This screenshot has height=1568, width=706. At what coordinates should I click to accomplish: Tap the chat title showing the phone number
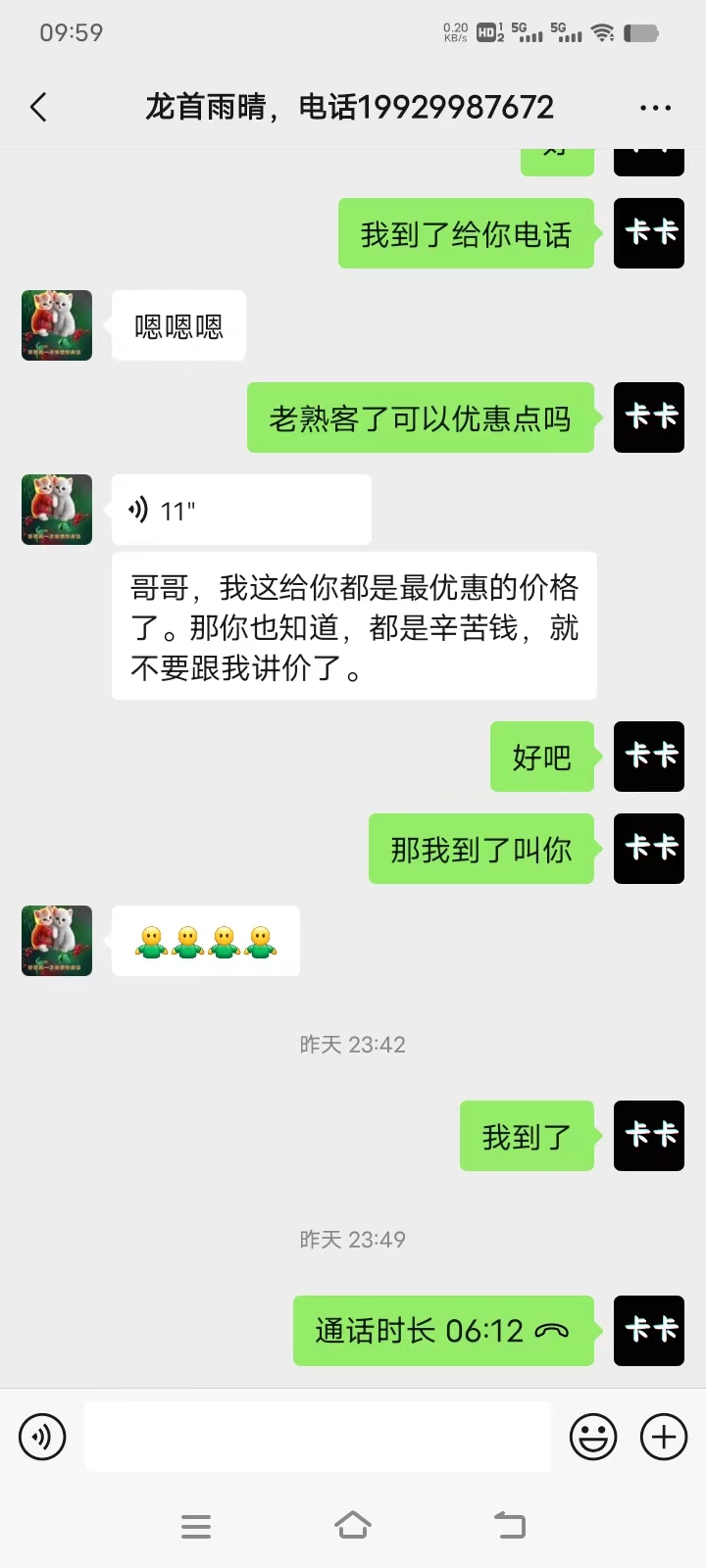point(353,108)
